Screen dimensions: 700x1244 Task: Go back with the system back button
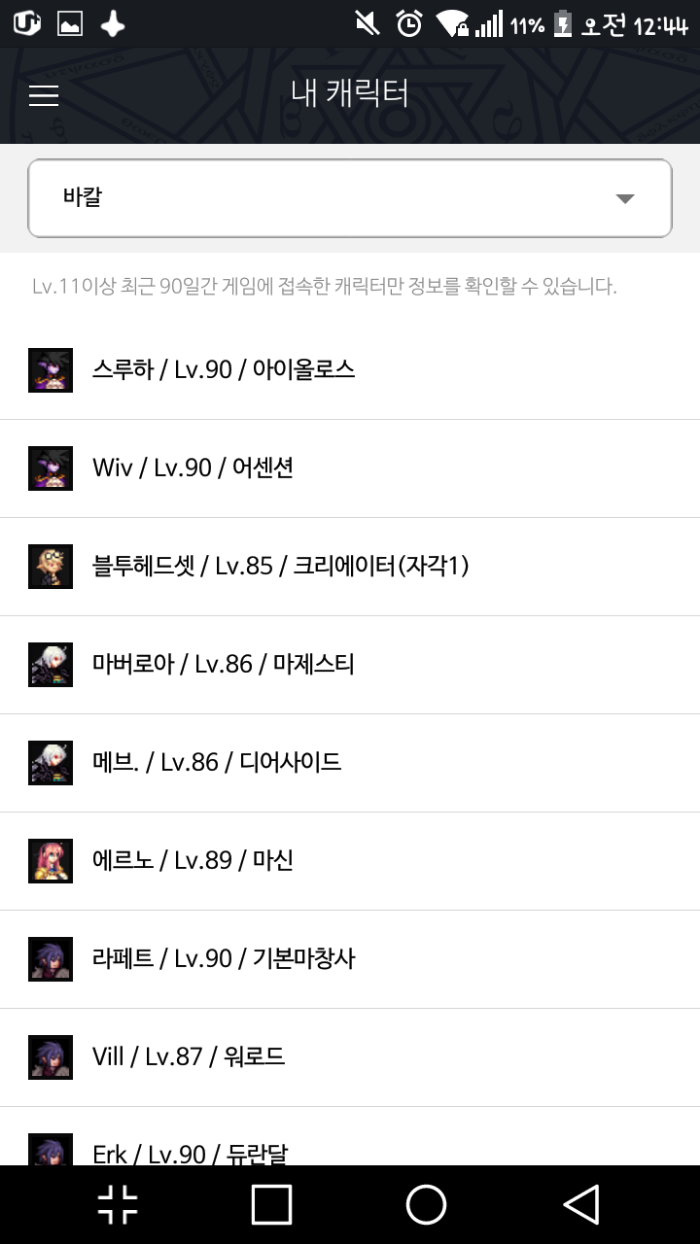pos(581,1204)
